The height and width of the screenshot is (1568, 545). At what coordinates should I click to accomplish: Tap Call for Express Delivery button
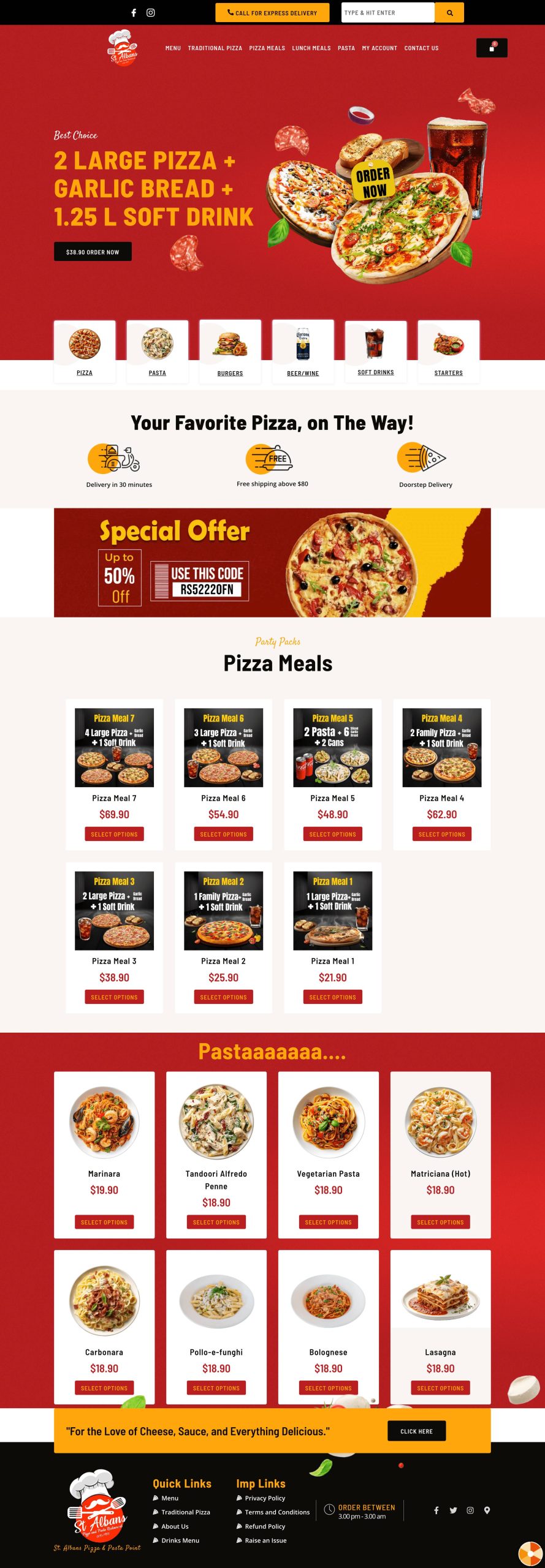272,13
